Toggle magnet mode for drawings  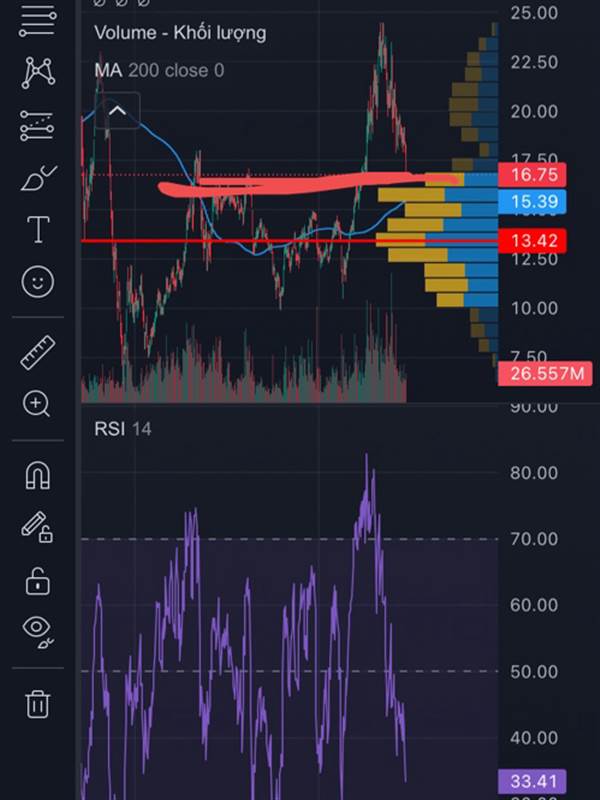[37, 474]
